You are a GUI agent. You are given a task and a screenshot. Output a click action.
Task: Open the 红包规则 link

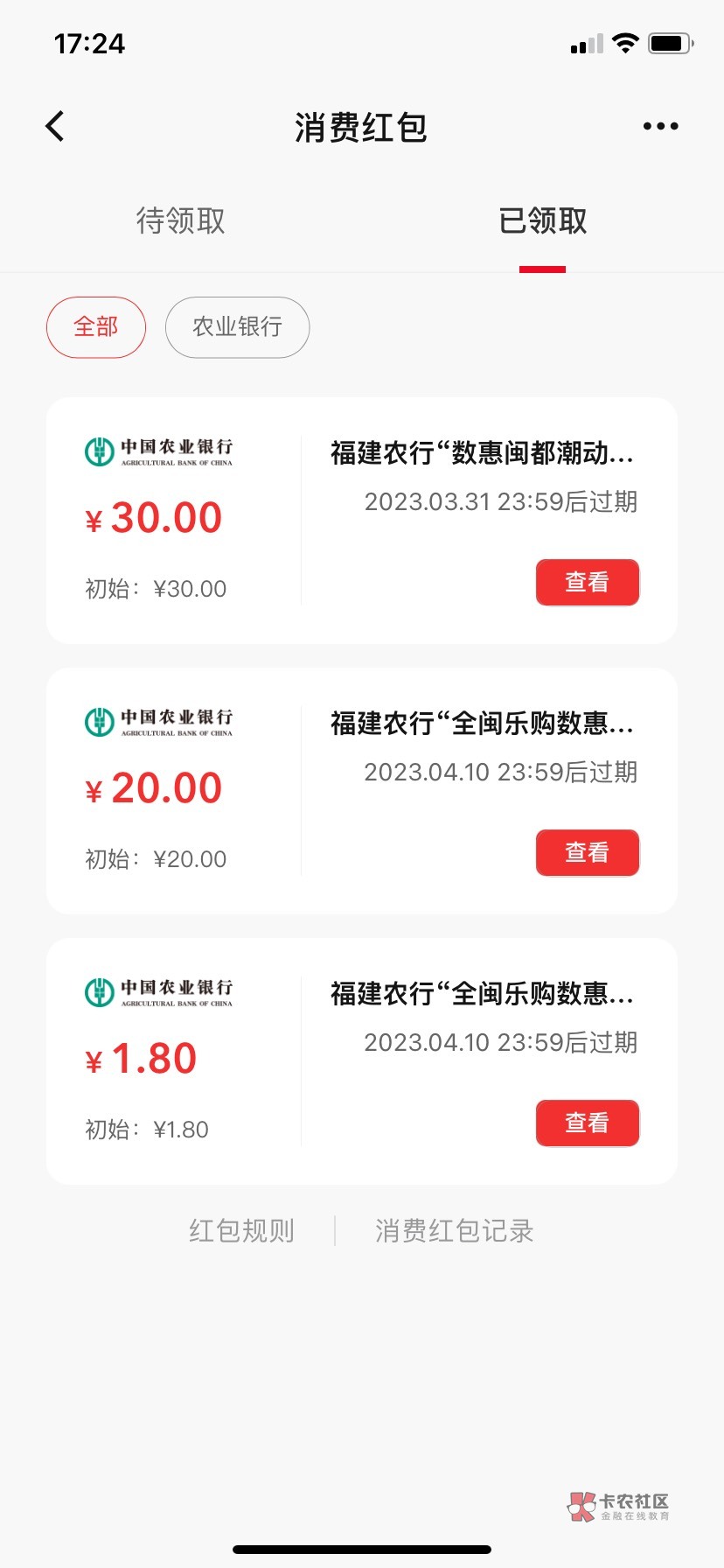(241, 1231)
